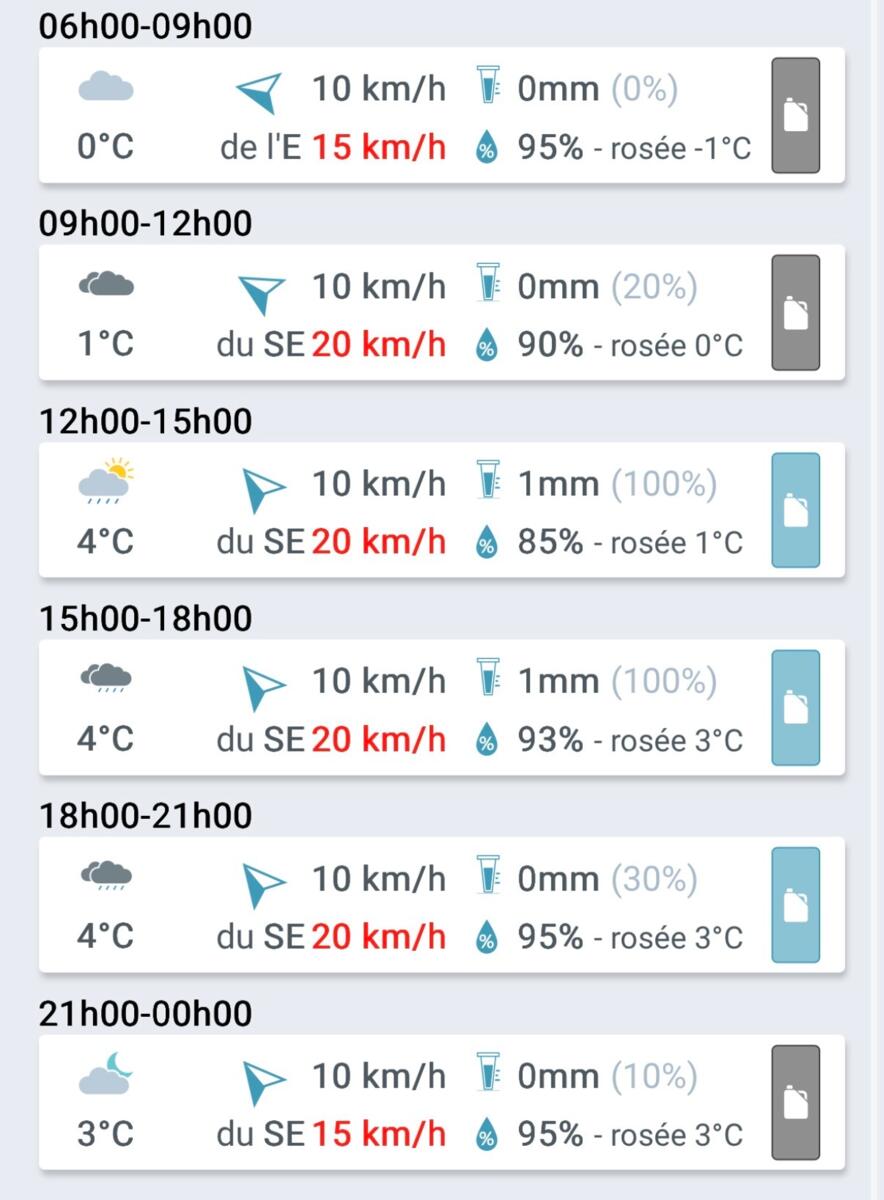
Task: Tap the spray canister button for 09h00-12h00
Action: (x=796, y=313)
